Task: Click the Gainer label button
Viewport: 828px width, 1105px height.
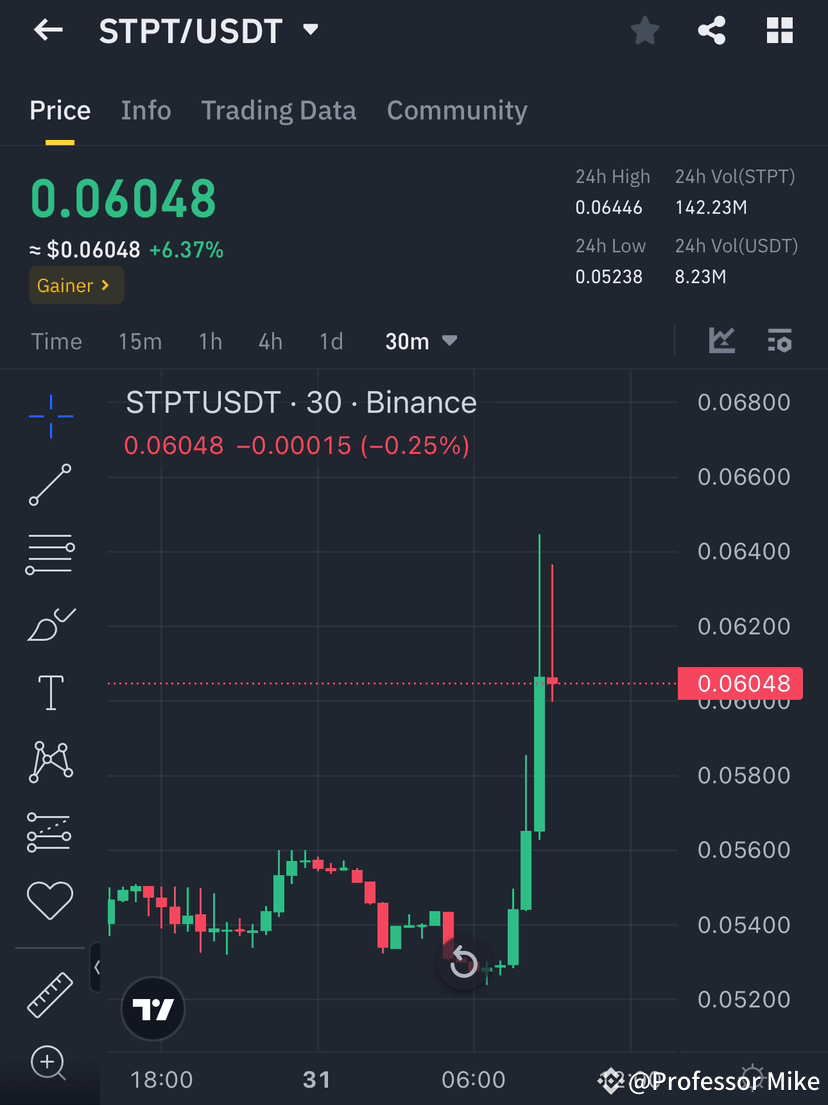Action: pos(76,285)
